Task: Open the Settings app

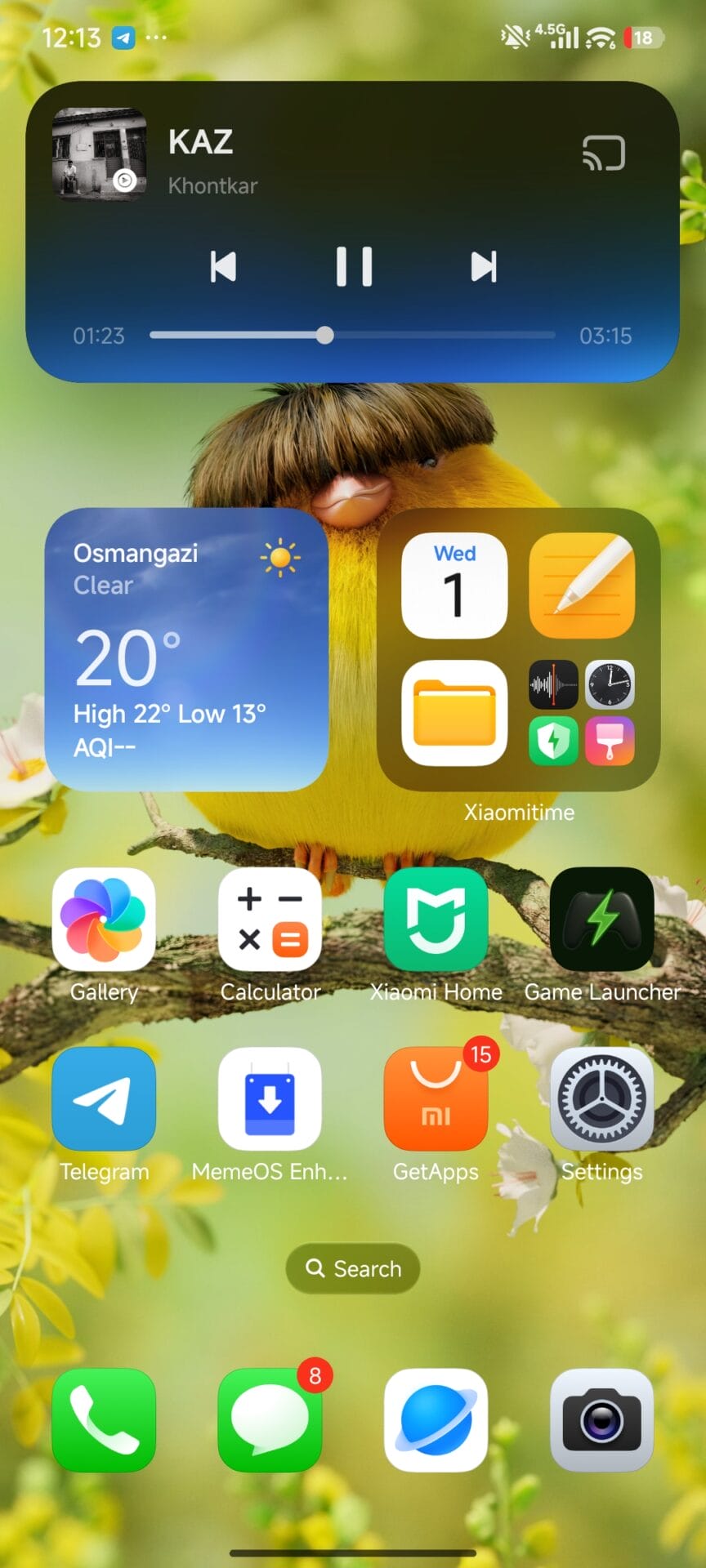Action: click(x=602, y=1099)
